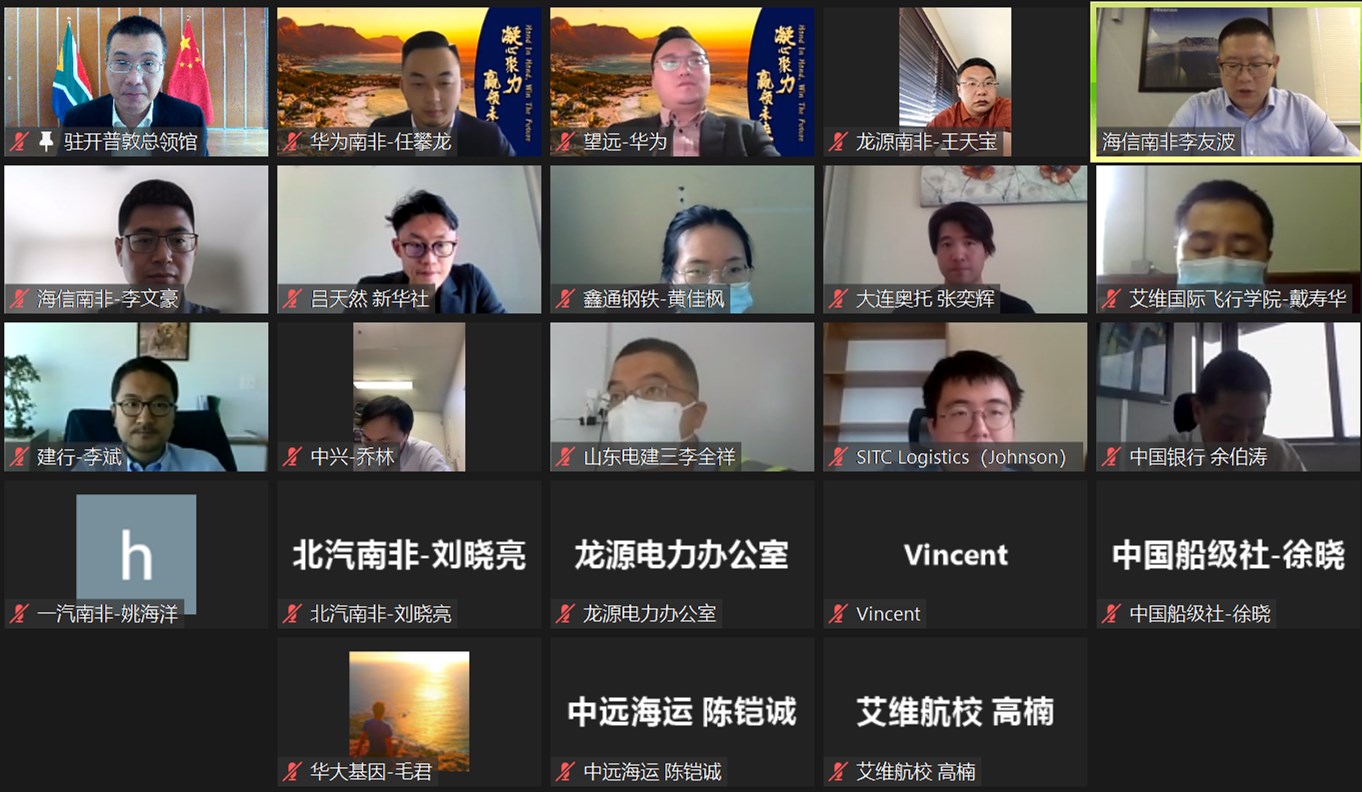Tap the 艾维航校 高楠 participant tile
The image size is (1362, 792).
(x=955, y=710)
